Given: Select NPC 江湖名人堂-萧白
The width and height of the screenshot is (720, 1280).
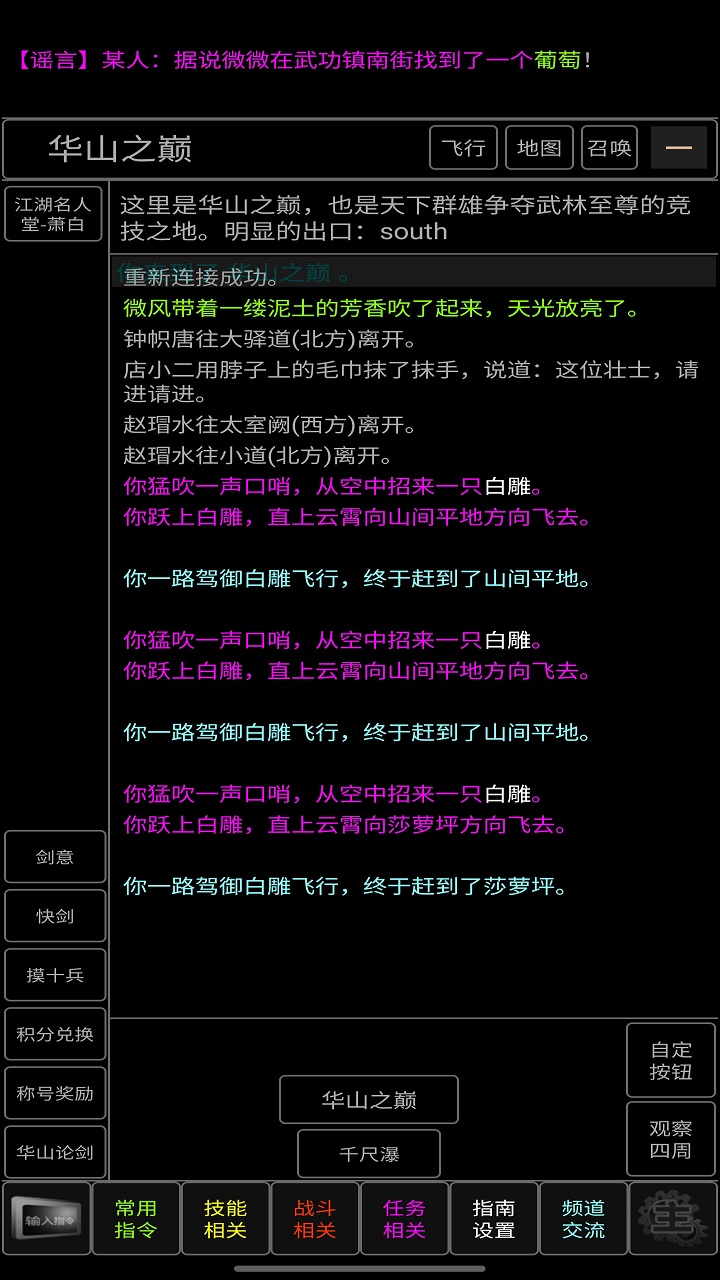Looking at the screenshot, I should coord(53,214).
